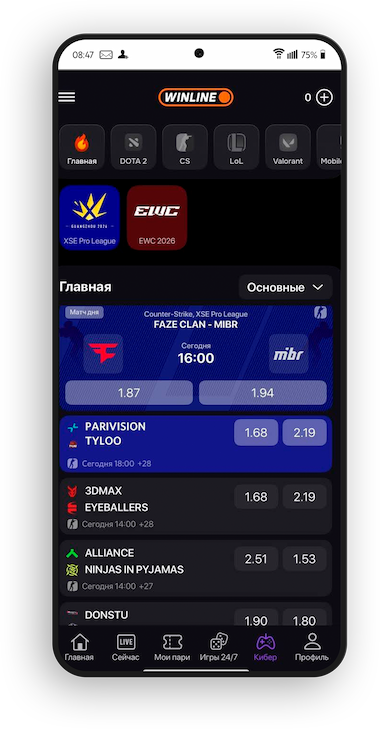Open the EWC 2026 tournament tile
380x729 pixels.
click(157, 218)
